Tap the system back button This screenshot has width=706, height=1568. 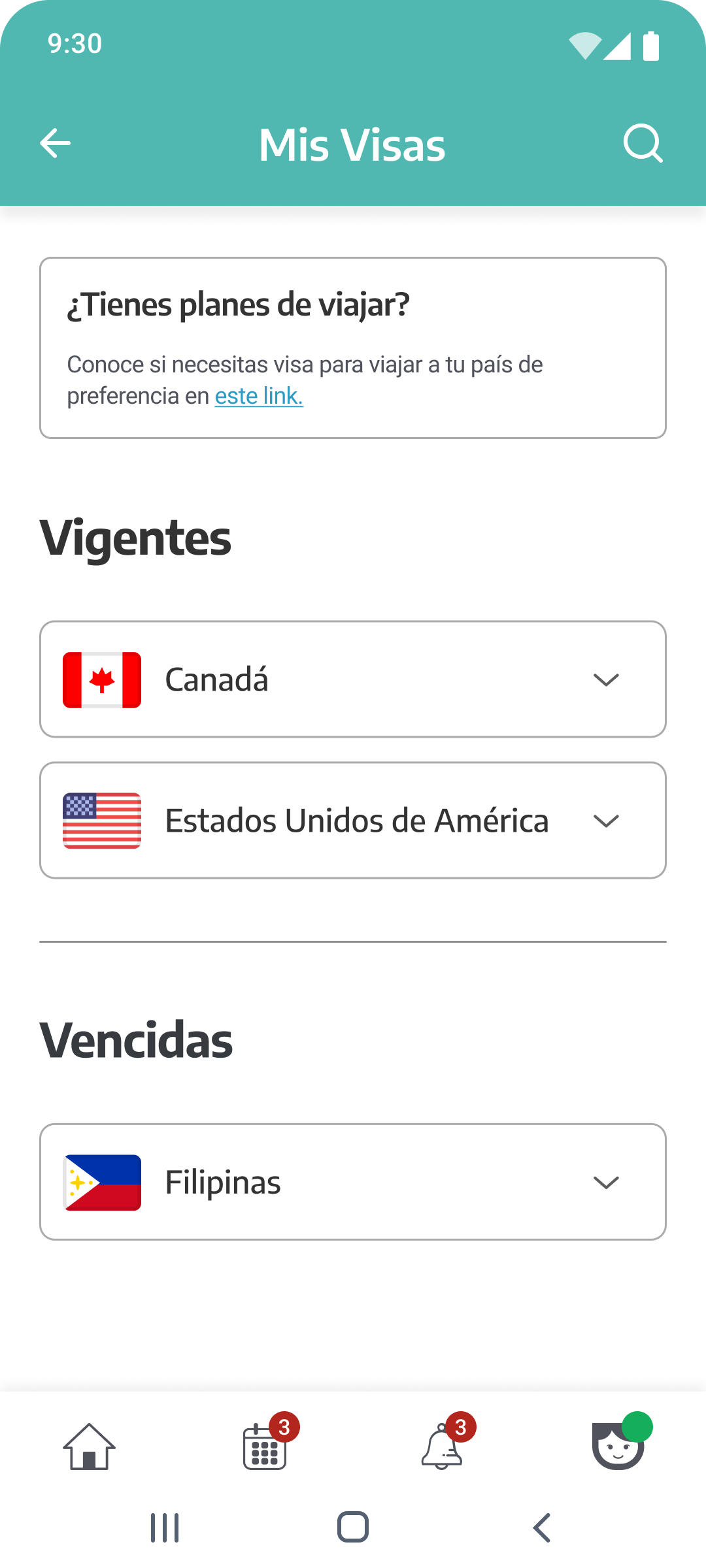pyautogui.click(x=542, y=1527)
